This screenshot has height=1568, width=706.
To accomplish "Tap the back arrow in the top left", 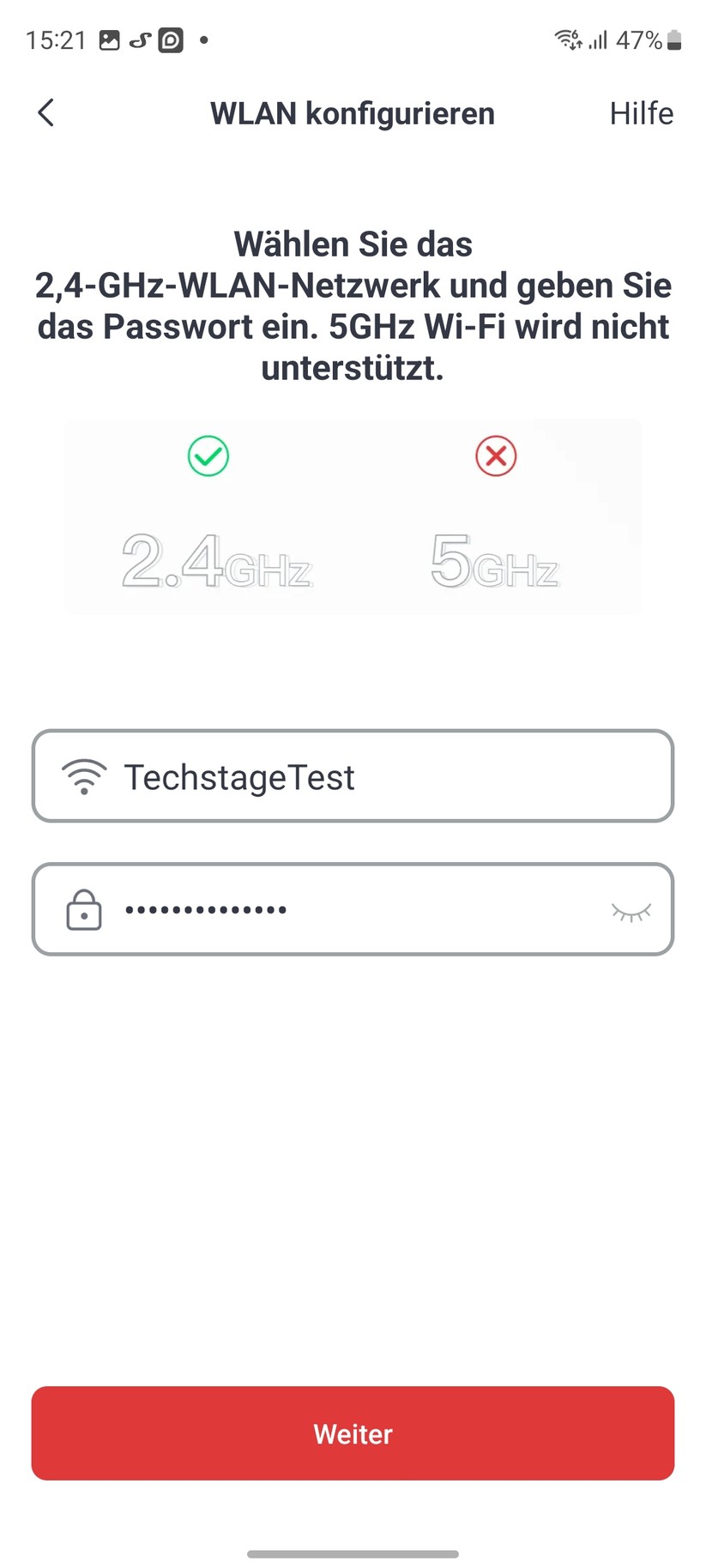I will pos(45,112).
